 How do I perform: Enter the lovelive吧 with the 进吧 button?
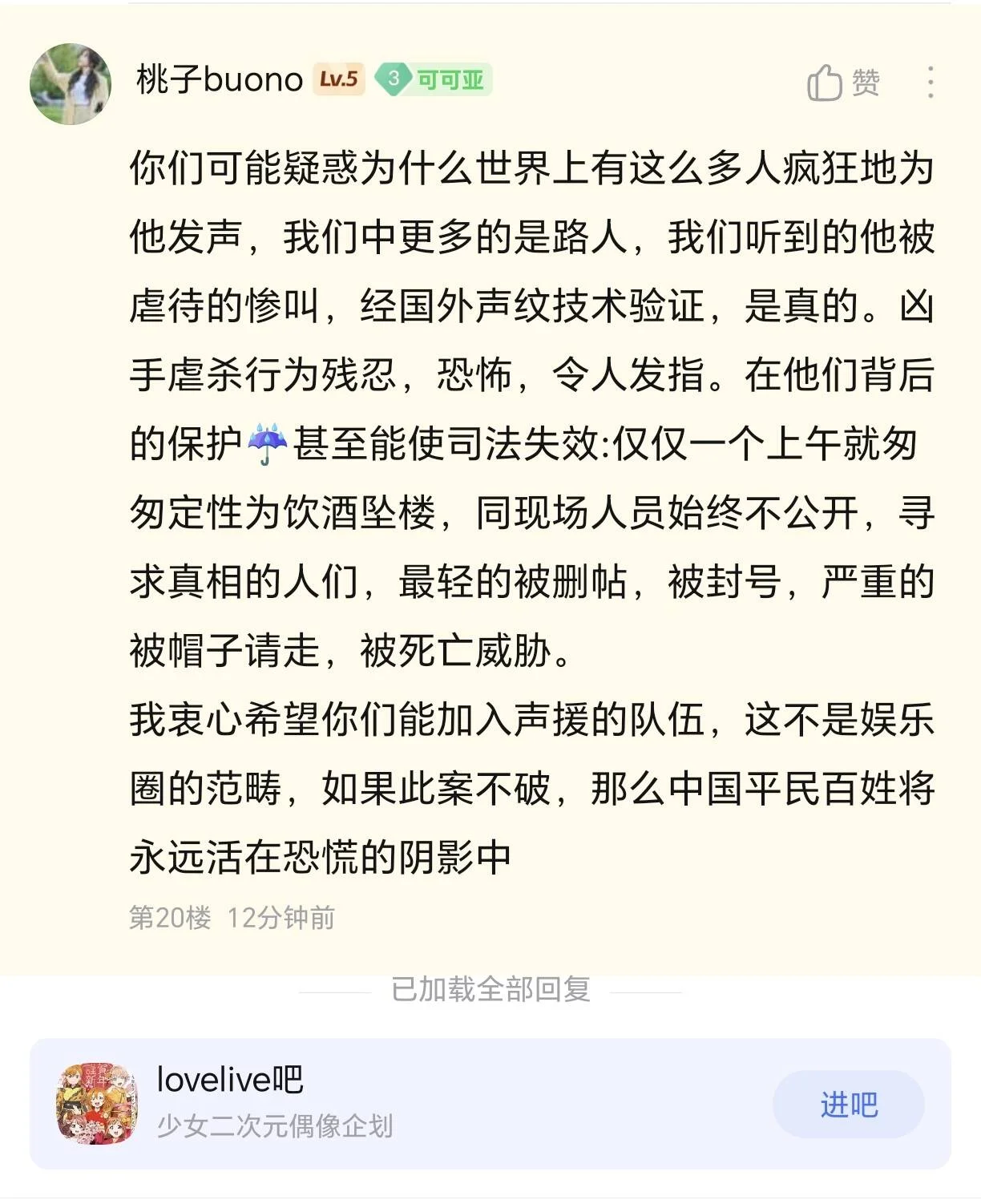848,1105
